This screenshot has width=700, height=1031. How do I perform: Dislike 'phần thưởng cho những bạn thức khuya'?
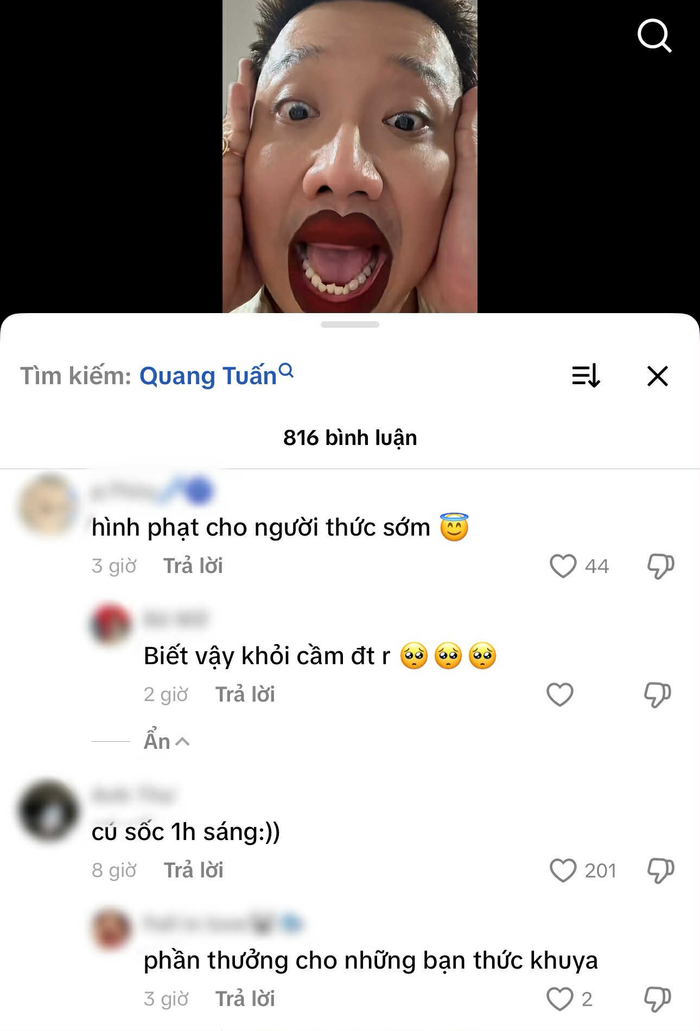[x=657, y=998]
